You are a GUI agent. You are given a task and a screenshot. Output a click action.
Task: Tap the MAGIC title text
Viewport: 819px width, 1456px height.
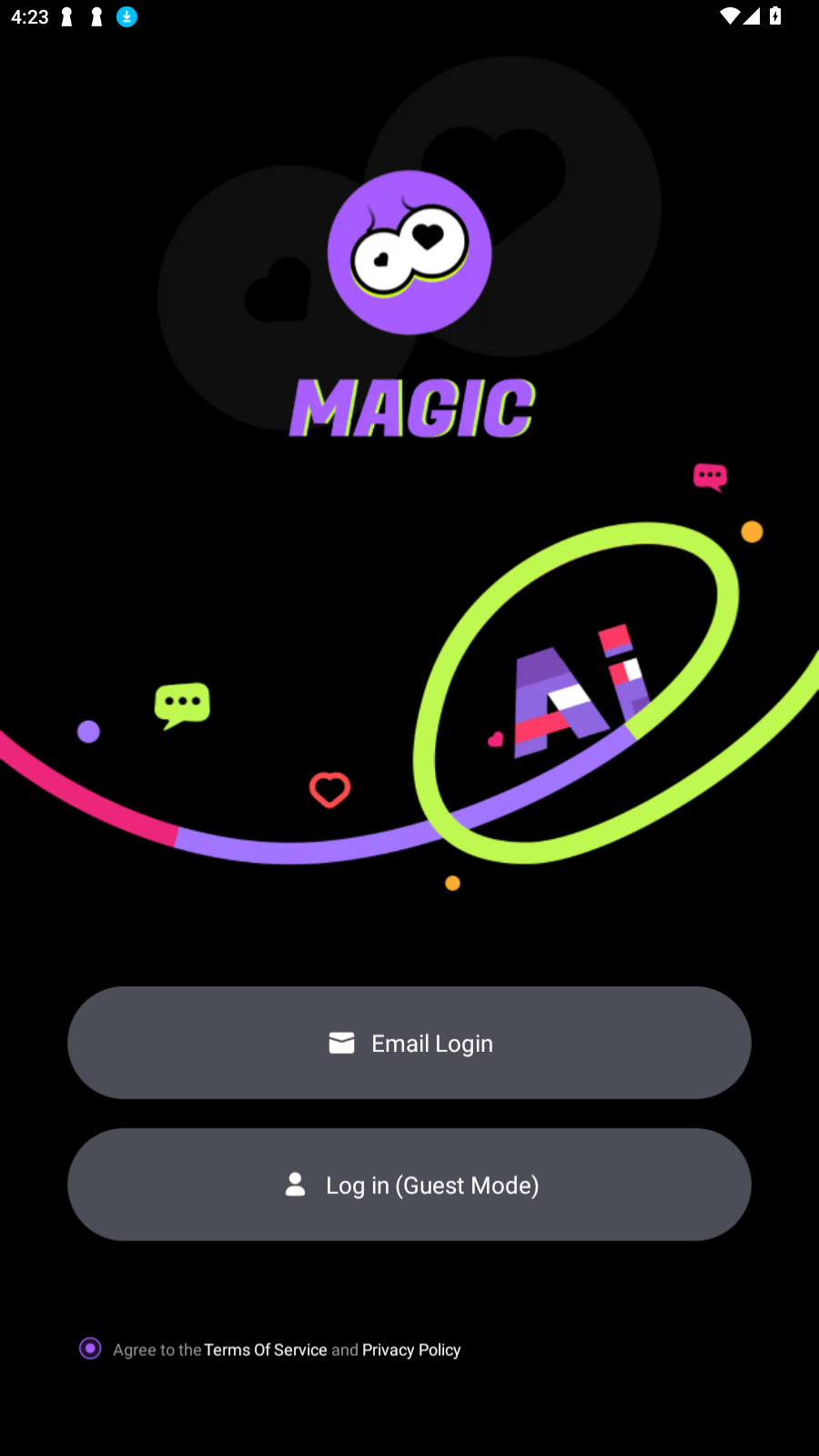pyautogui.click(x=411, y=409)
